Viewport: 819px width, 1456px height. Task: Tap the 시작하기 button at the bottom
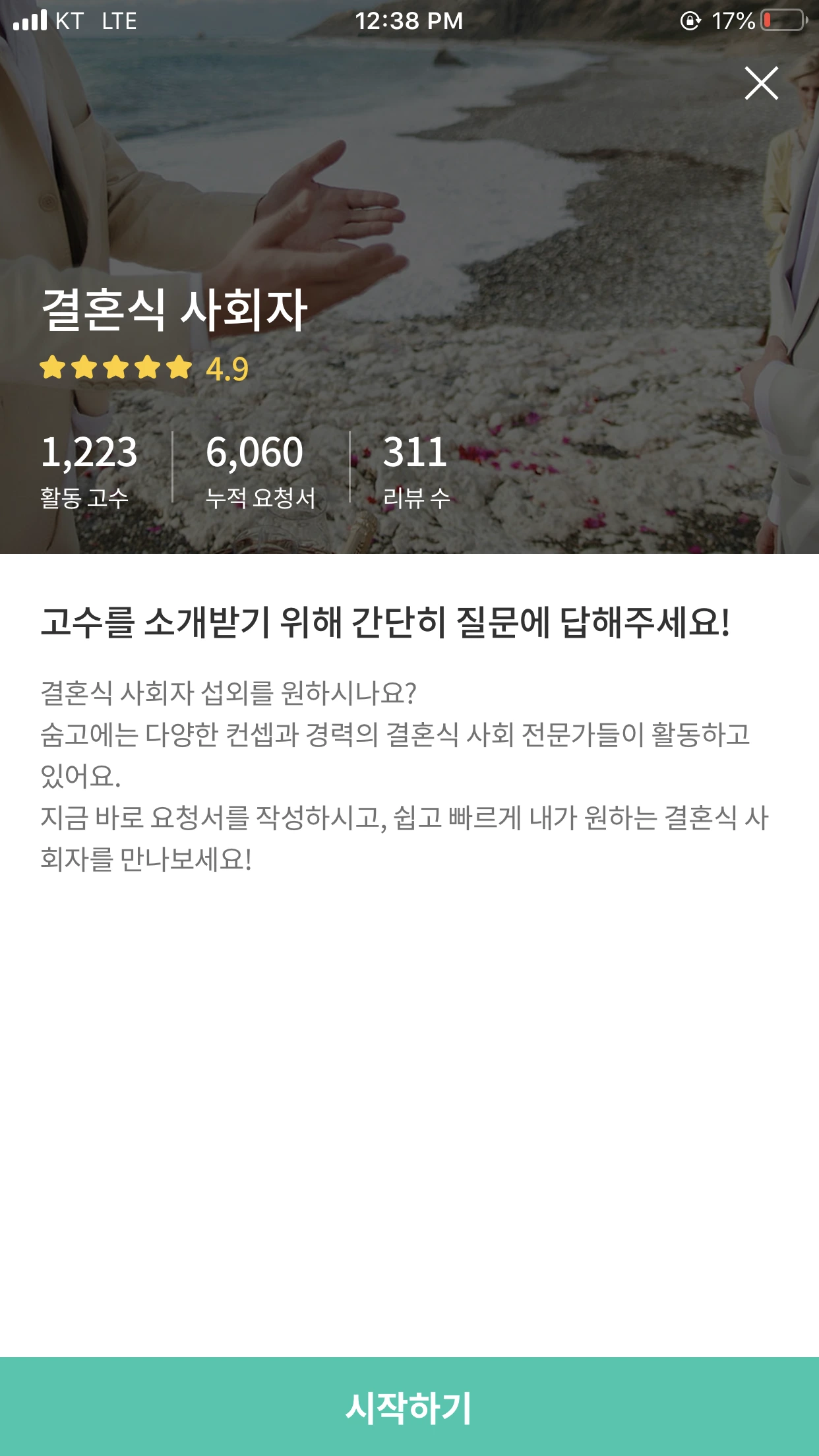pyautogui.click(x=409, y=1403)
